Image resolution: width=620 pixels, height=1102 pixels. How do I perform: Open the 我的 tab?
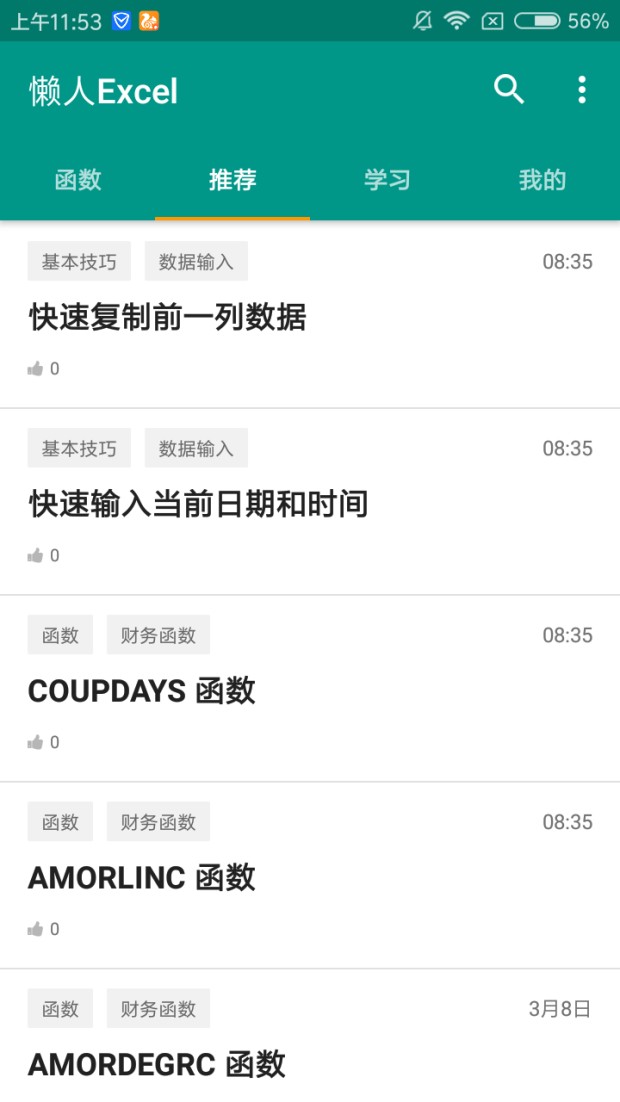tap(542, 180)
